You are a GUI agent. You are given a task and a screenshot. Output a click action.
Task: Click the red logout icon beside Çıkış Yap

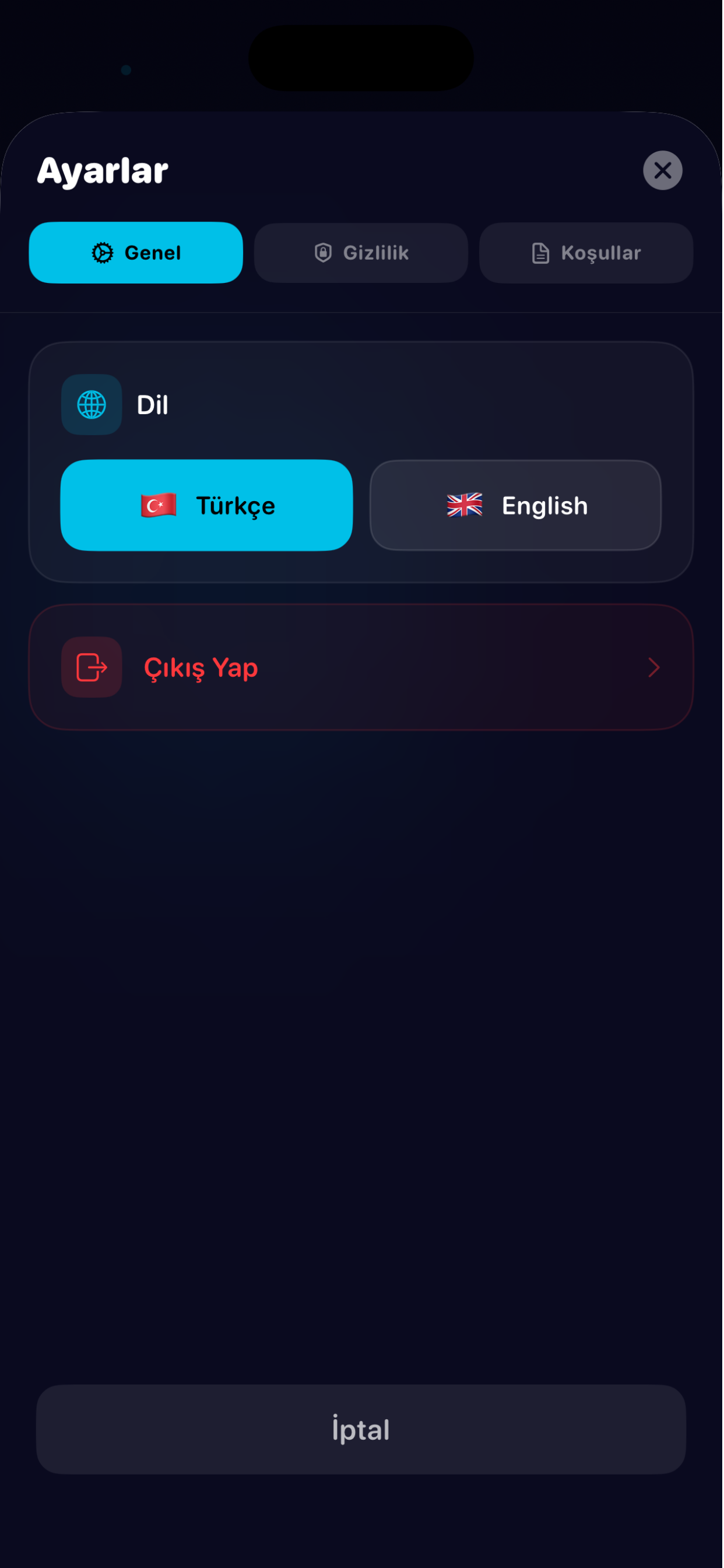coord(91,667)
